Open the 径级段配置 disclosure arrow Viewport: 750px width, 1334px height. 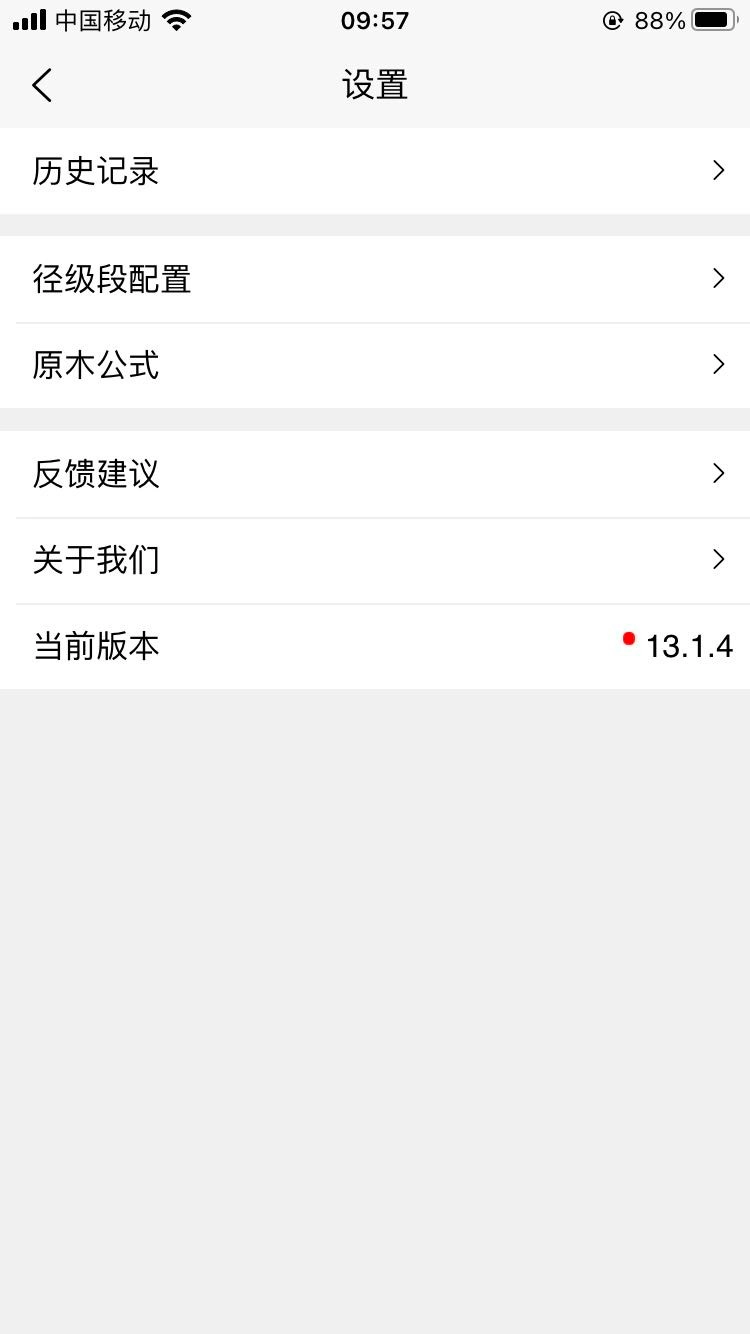[x=717, y=279]
